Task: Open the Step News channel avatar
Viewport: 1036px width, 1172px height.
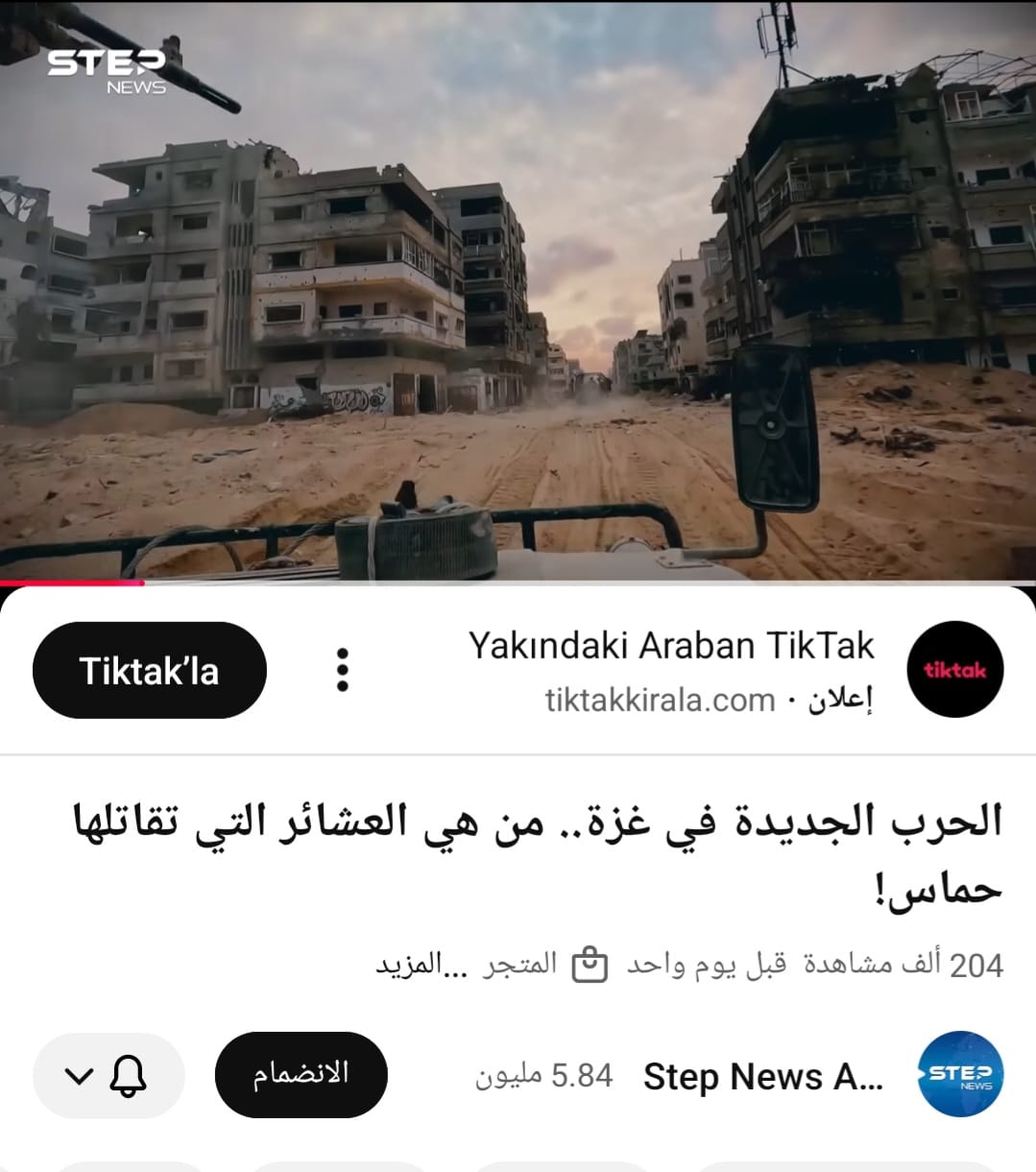Action: click(959, 1074)
